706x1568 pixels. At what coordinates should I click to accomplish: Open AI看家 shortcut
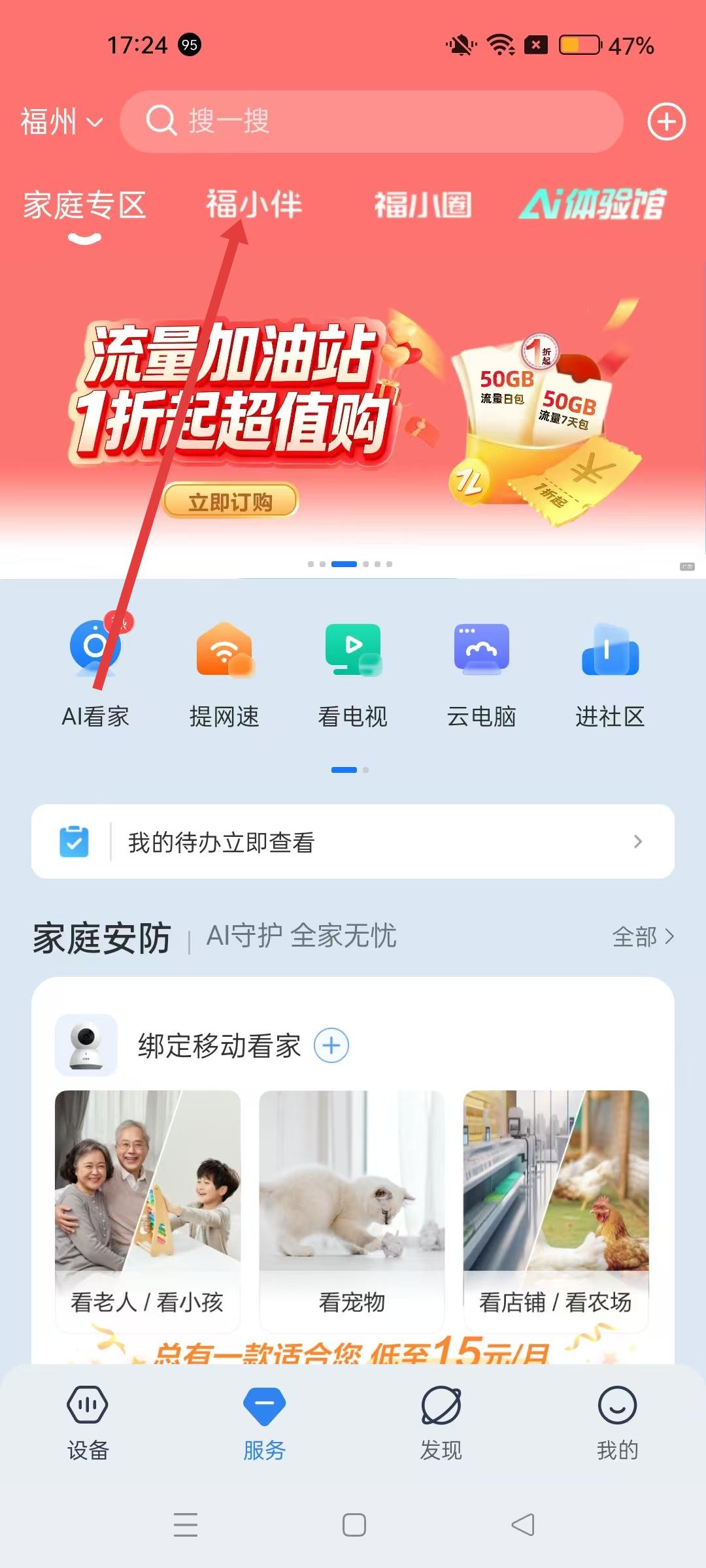[95, 673]
